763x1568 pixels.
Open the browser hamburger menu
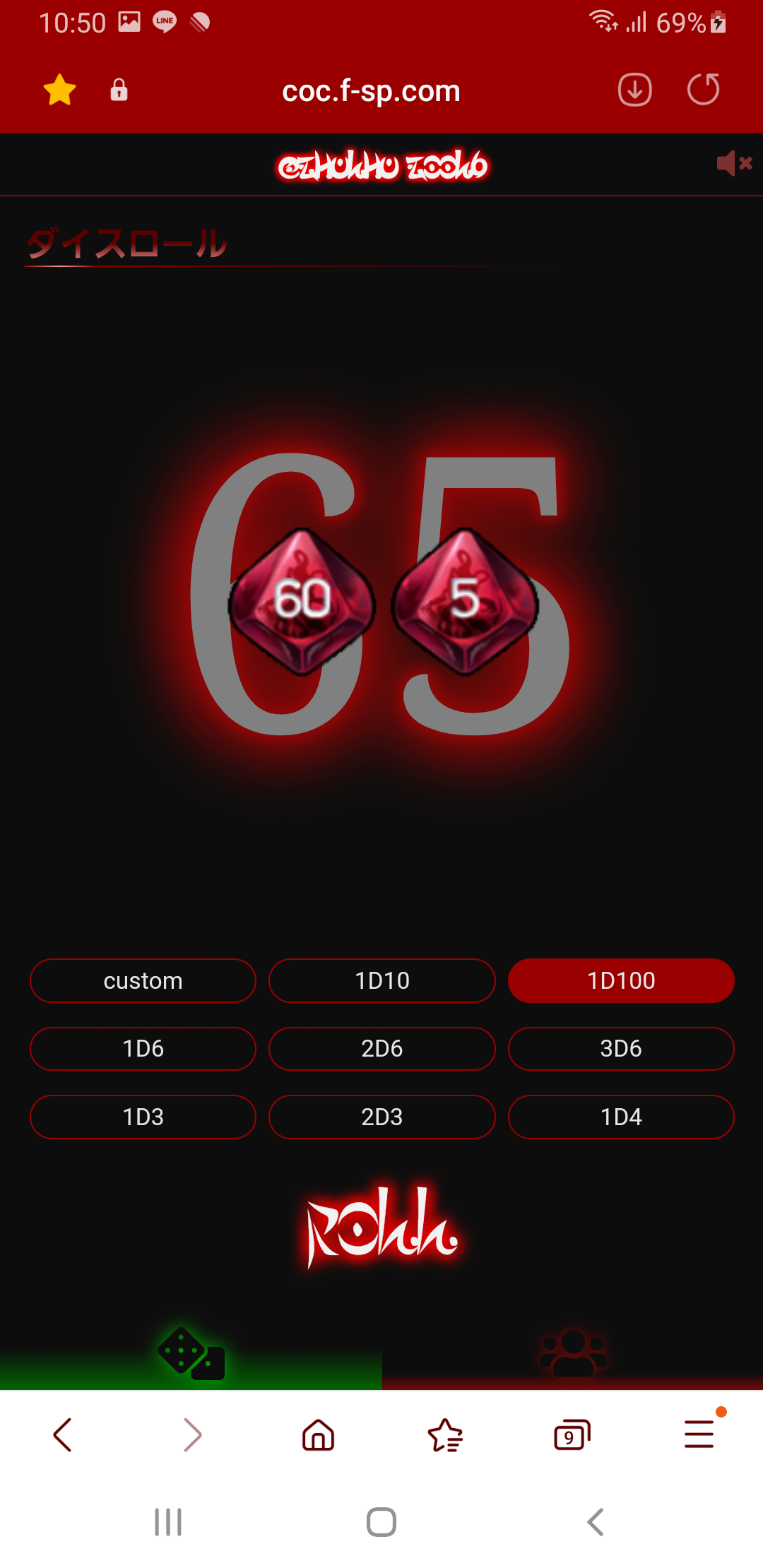click(699, 1435)
